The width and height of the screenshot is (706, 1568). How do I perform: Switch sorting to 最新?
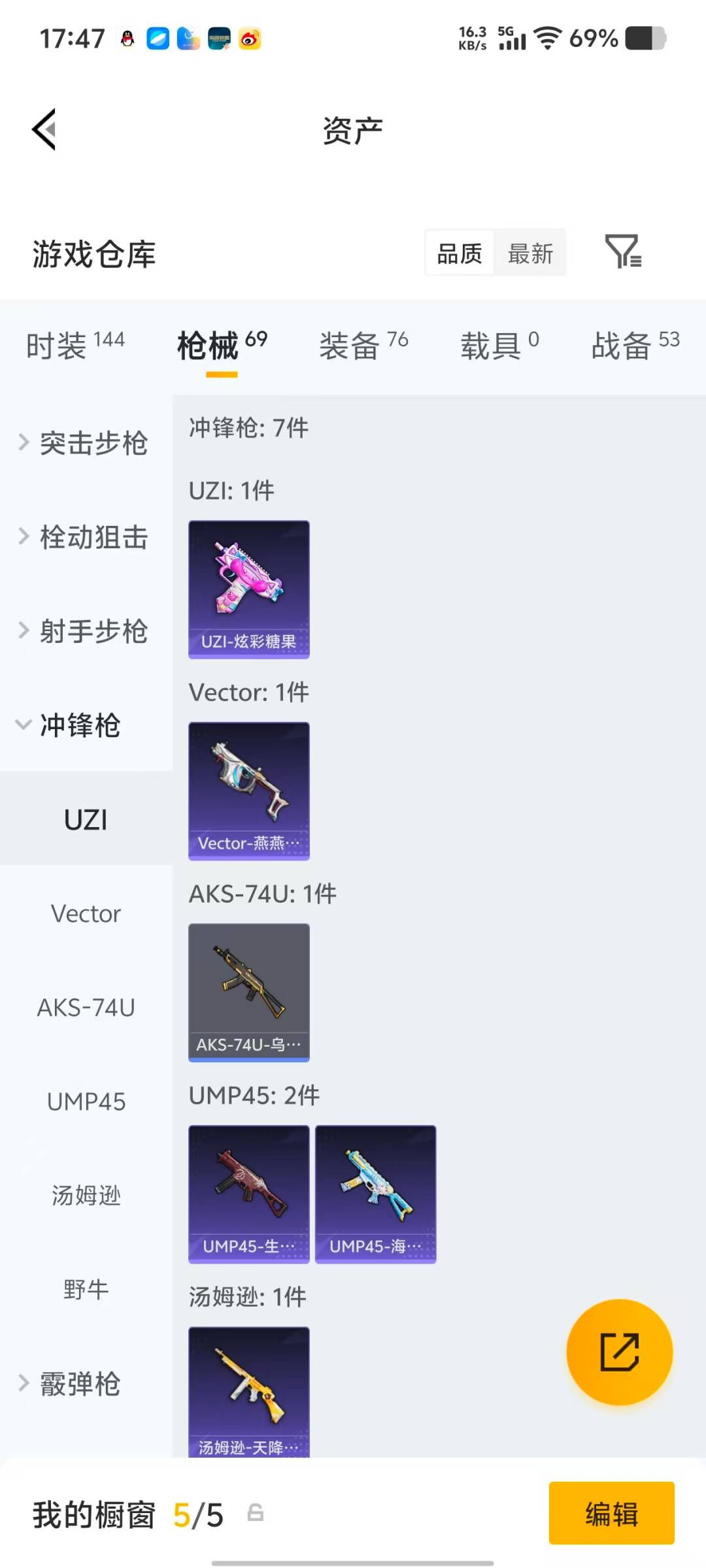[531, 253]
